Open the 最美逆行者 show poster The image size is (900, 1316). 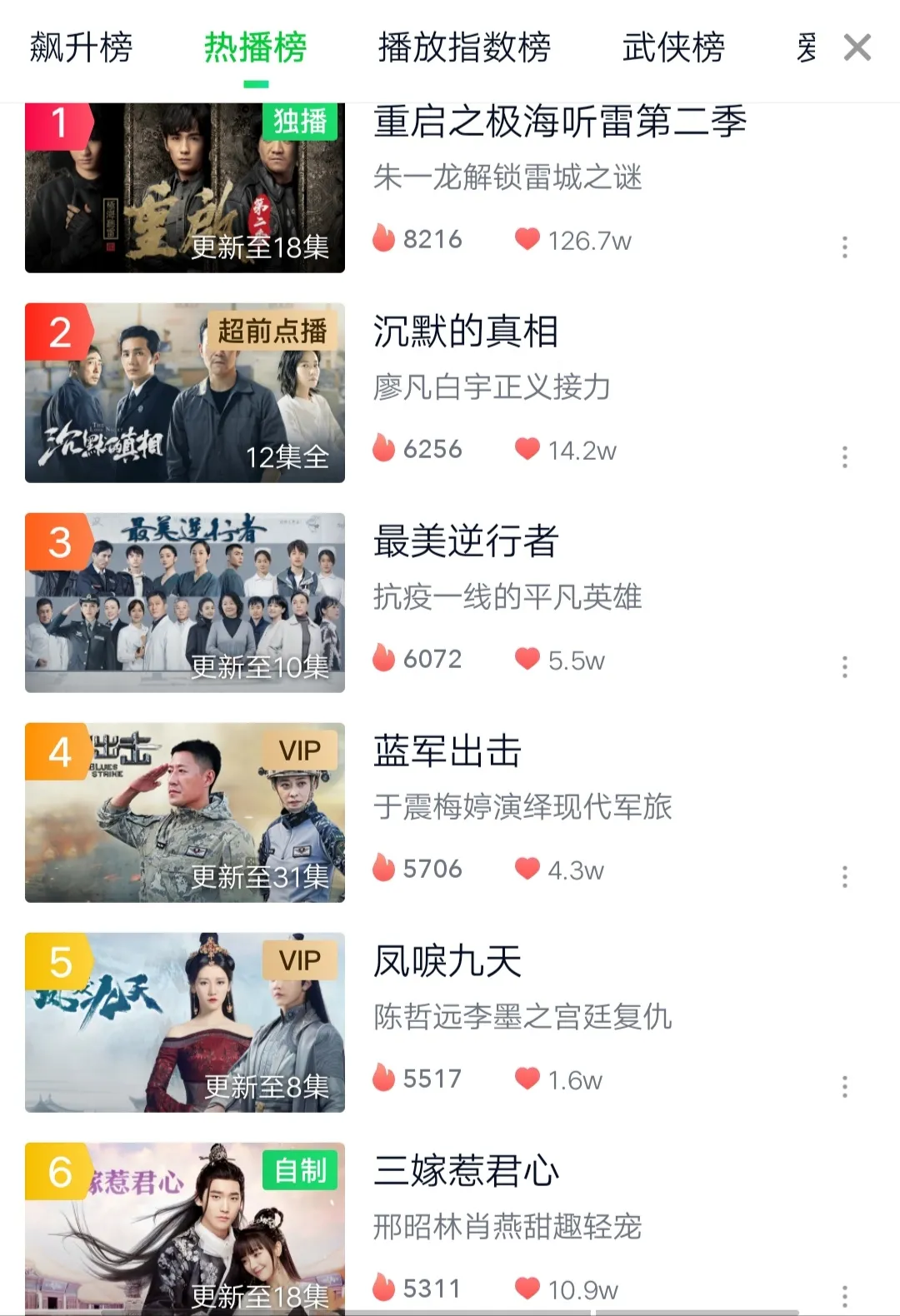[x=185, y=602]
